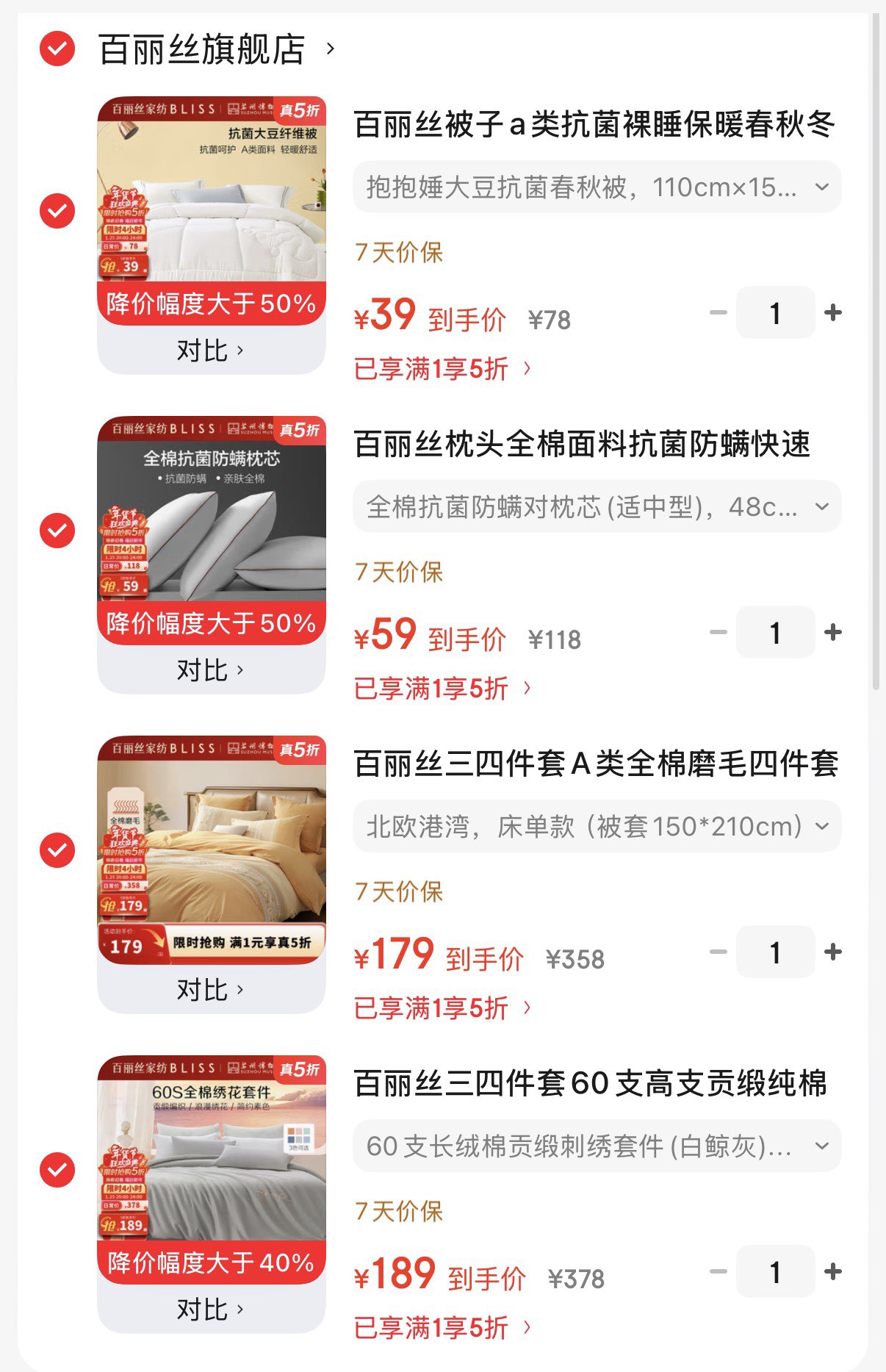Increase quantity of the ¥39 quilt

[x=833, y=313]
